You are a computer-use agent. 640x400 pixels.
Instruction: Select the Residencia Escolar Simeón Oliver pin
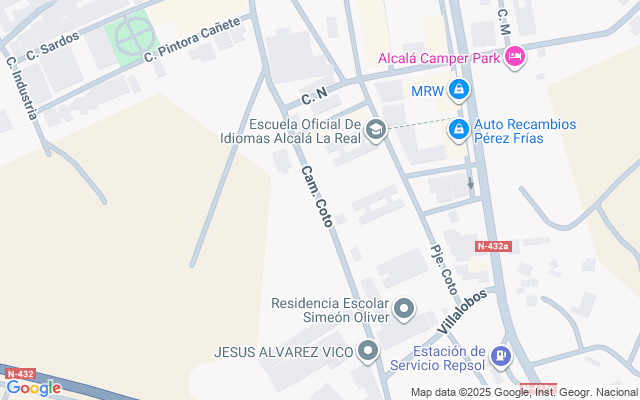(x=404, y=310)
